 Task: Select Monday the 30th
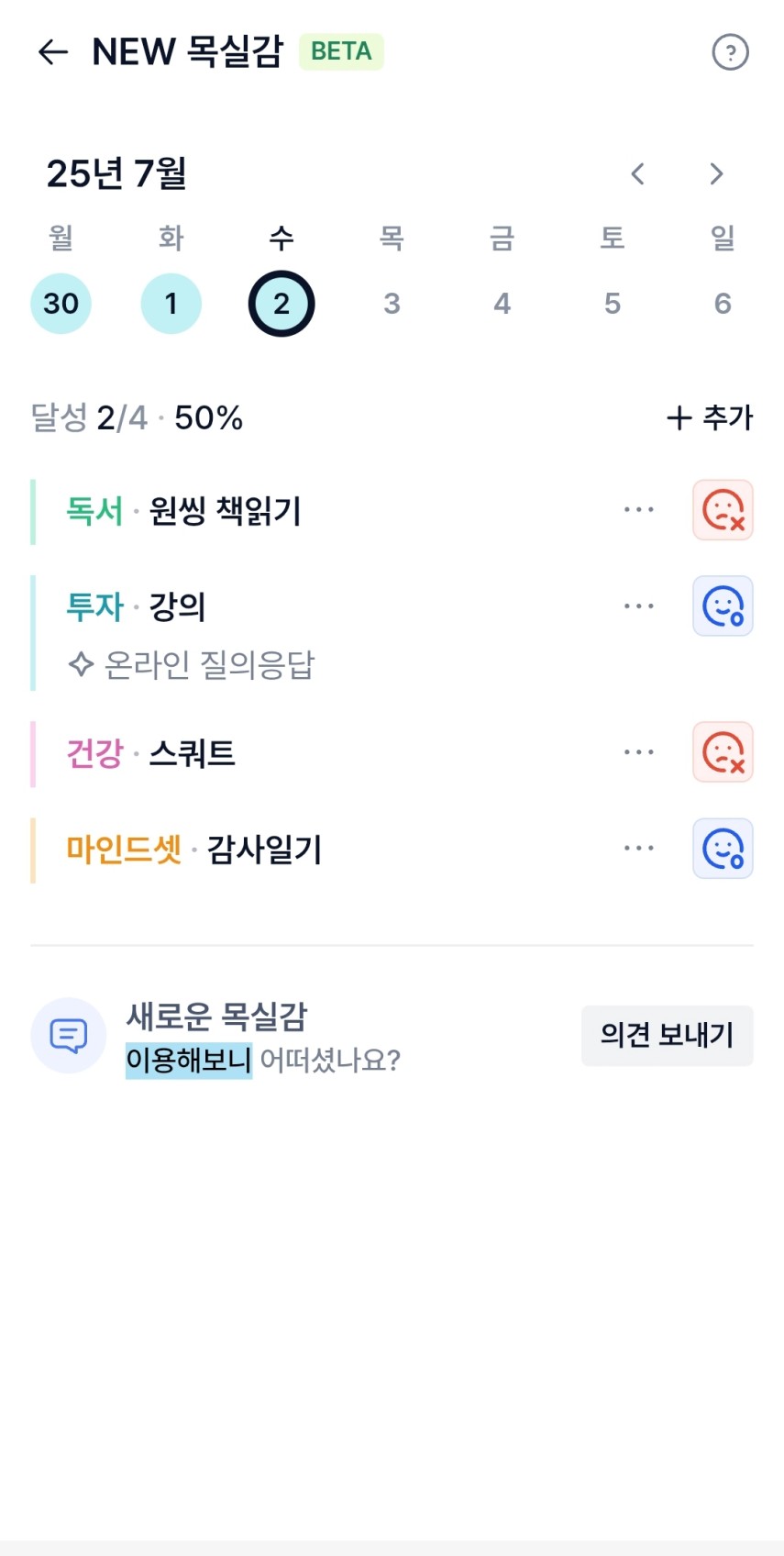pos(61,304)
